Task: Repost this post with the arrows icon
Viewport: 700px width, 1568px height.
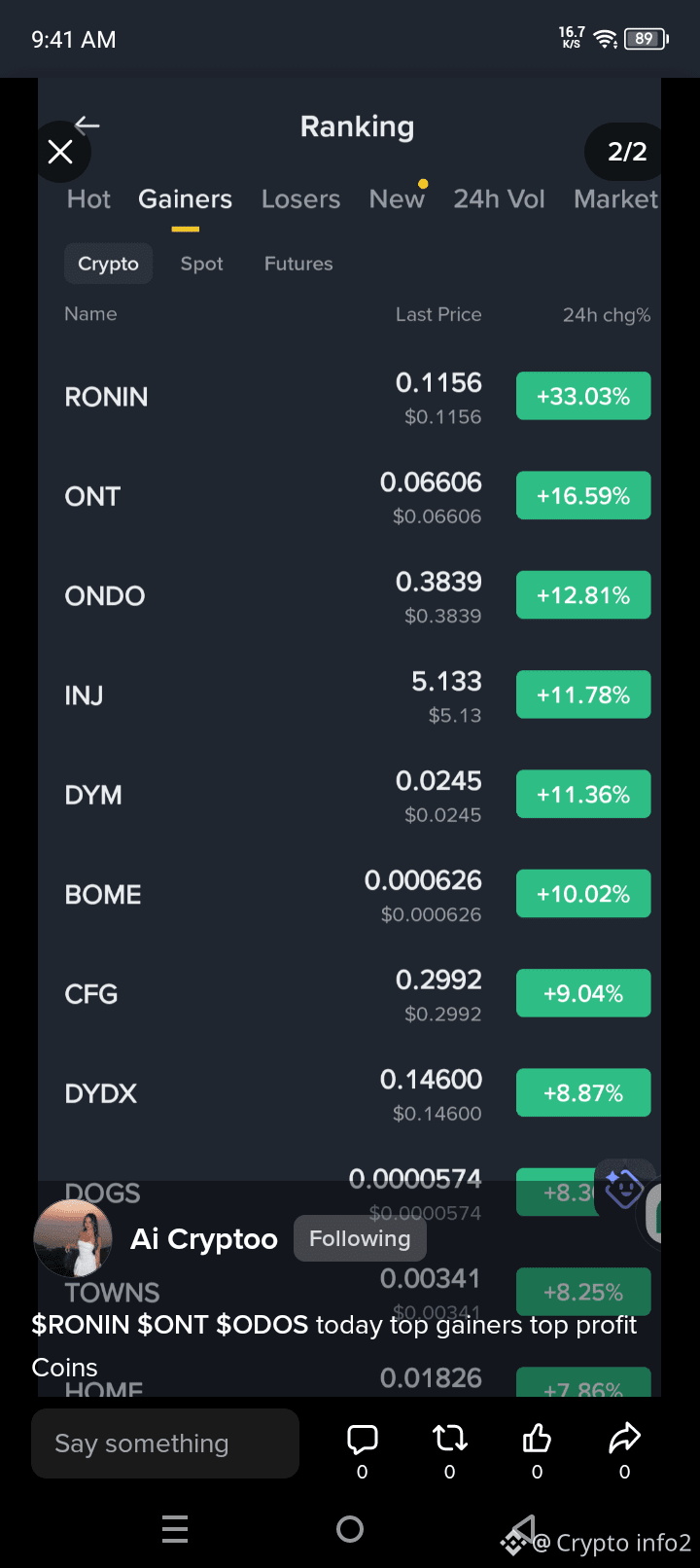Action: click(449, 1439)
